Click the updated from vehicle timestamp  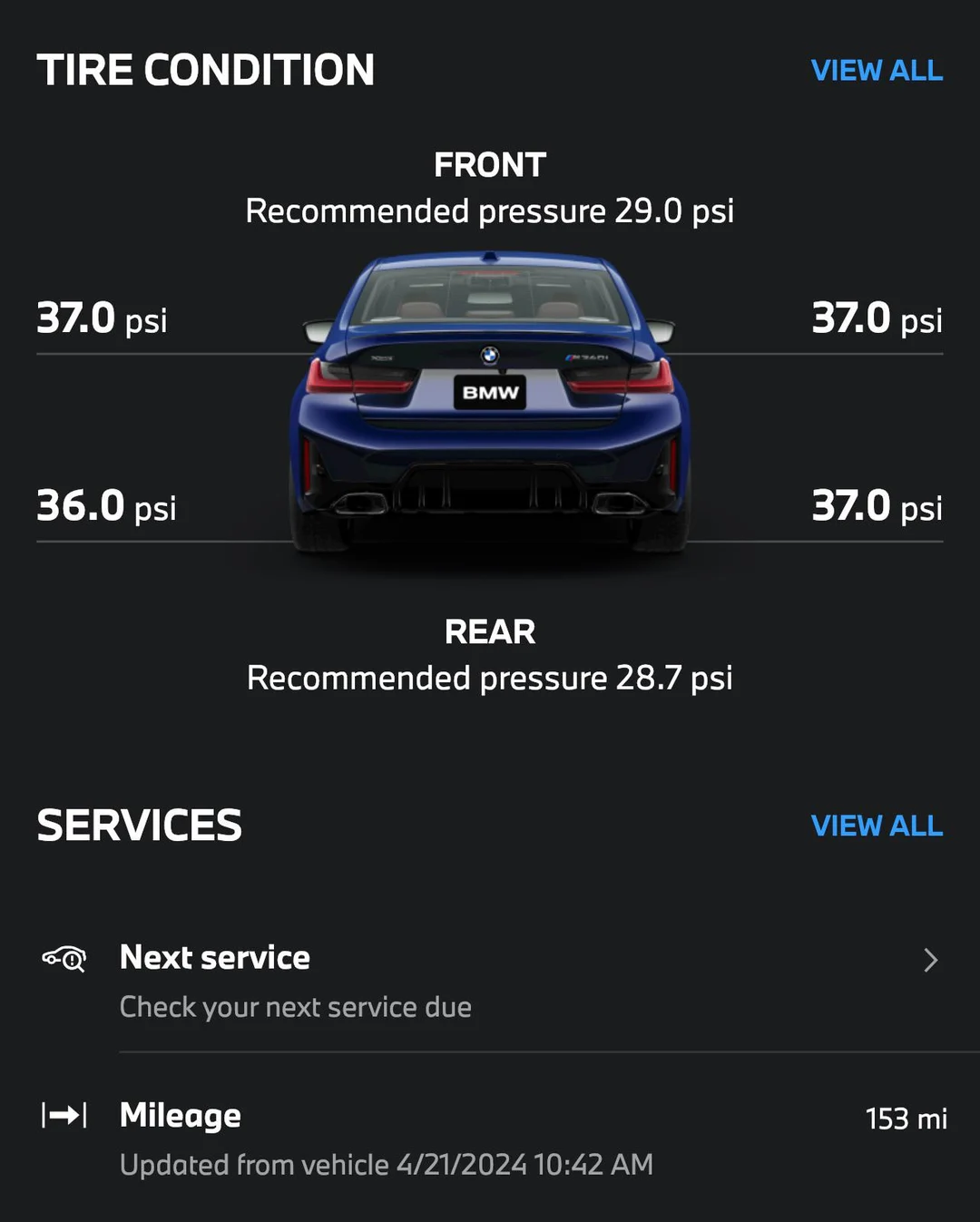pos(387,1165)
